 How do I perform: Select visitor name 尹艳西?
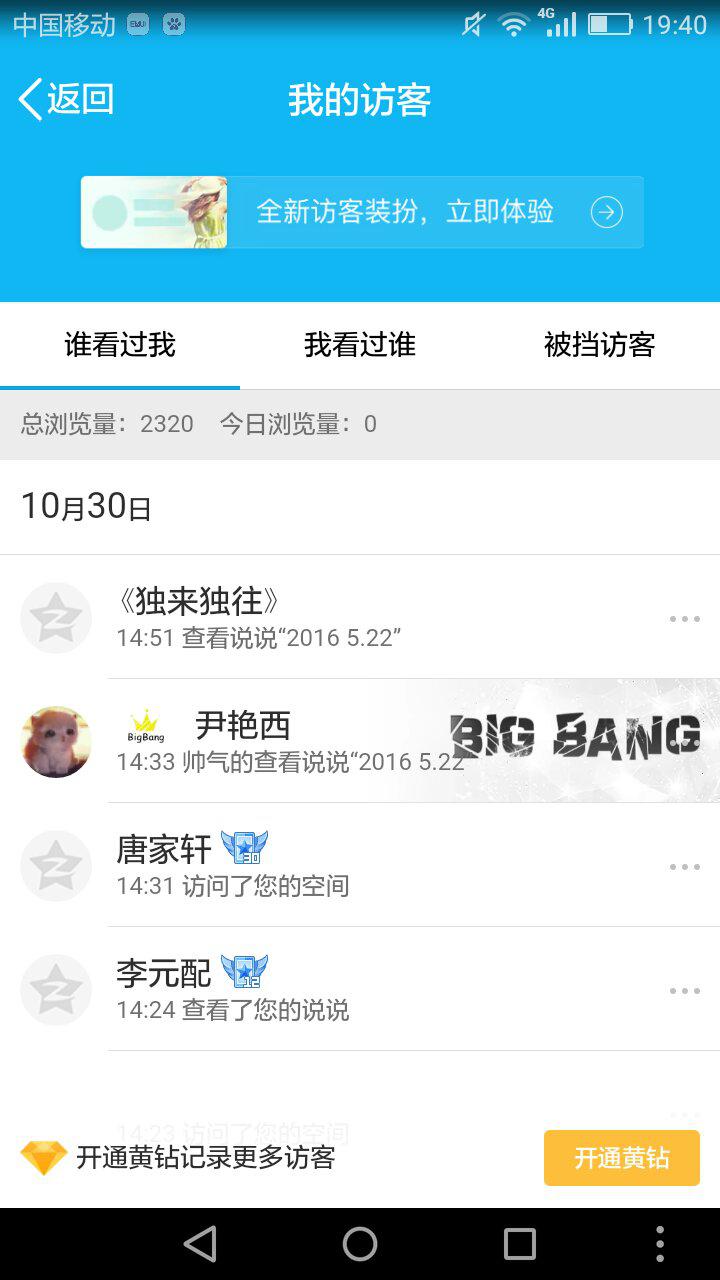tap(240, 727)
